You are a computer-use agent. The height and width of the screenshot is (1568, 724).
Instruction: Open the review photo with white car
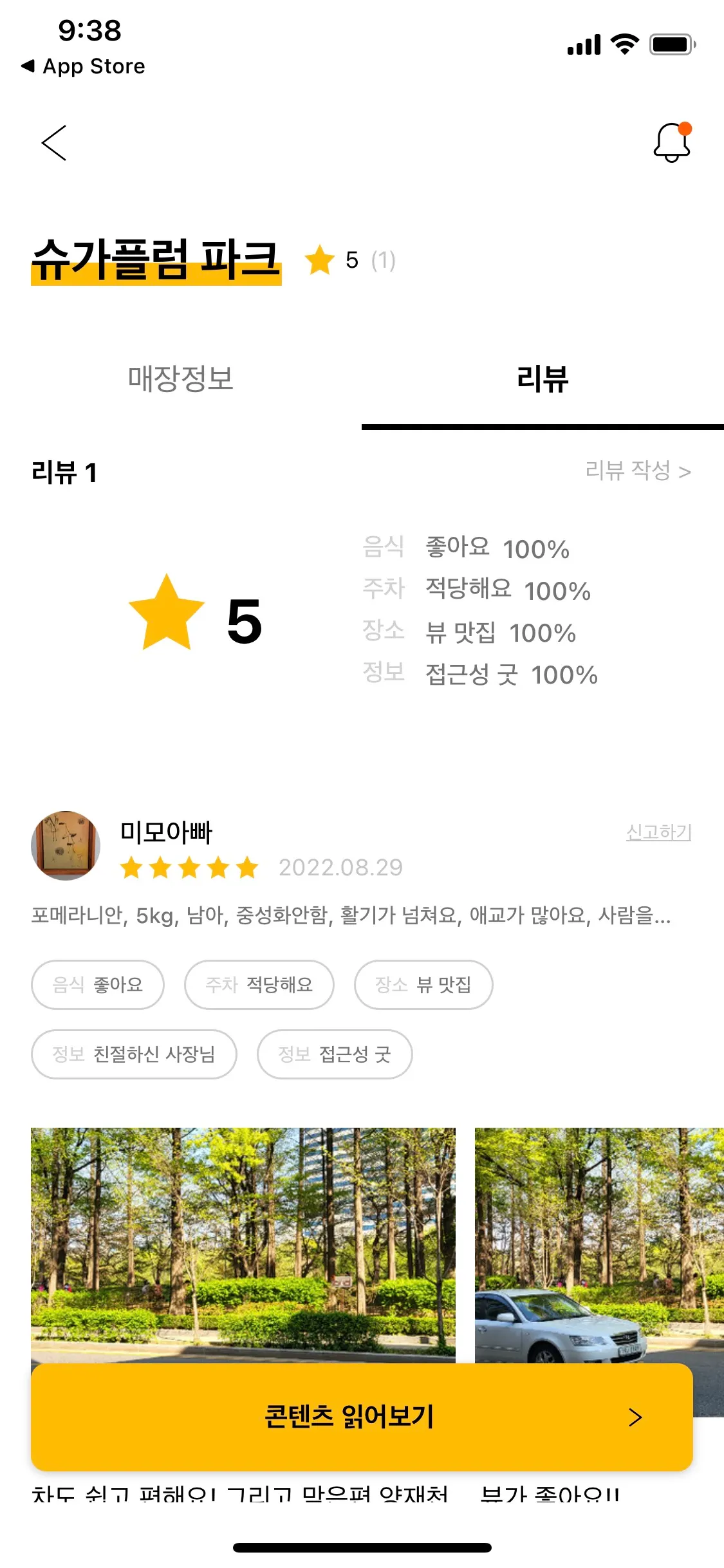point(599,1242)
